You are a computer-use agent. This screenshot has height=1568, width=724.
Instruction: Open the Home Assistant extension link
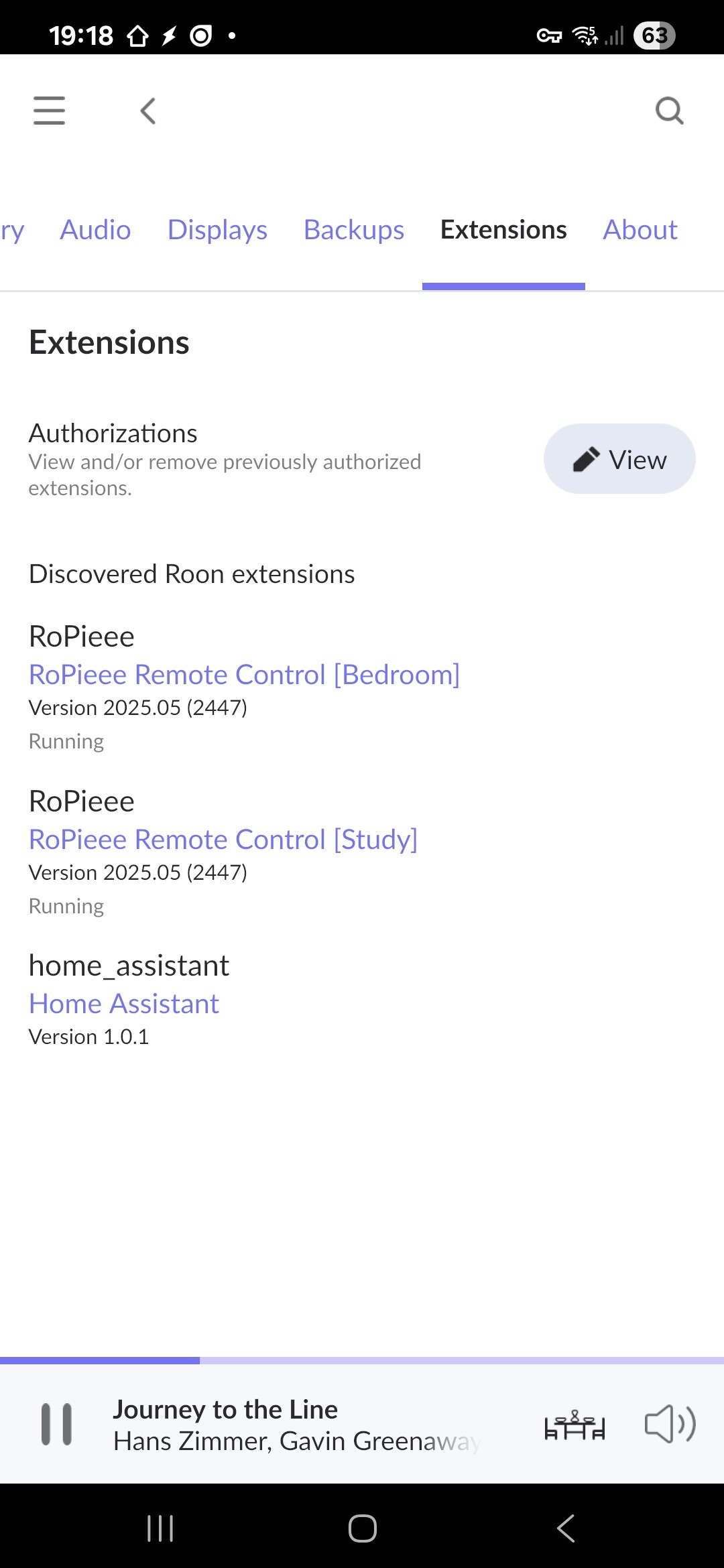tap(124, 1004)
